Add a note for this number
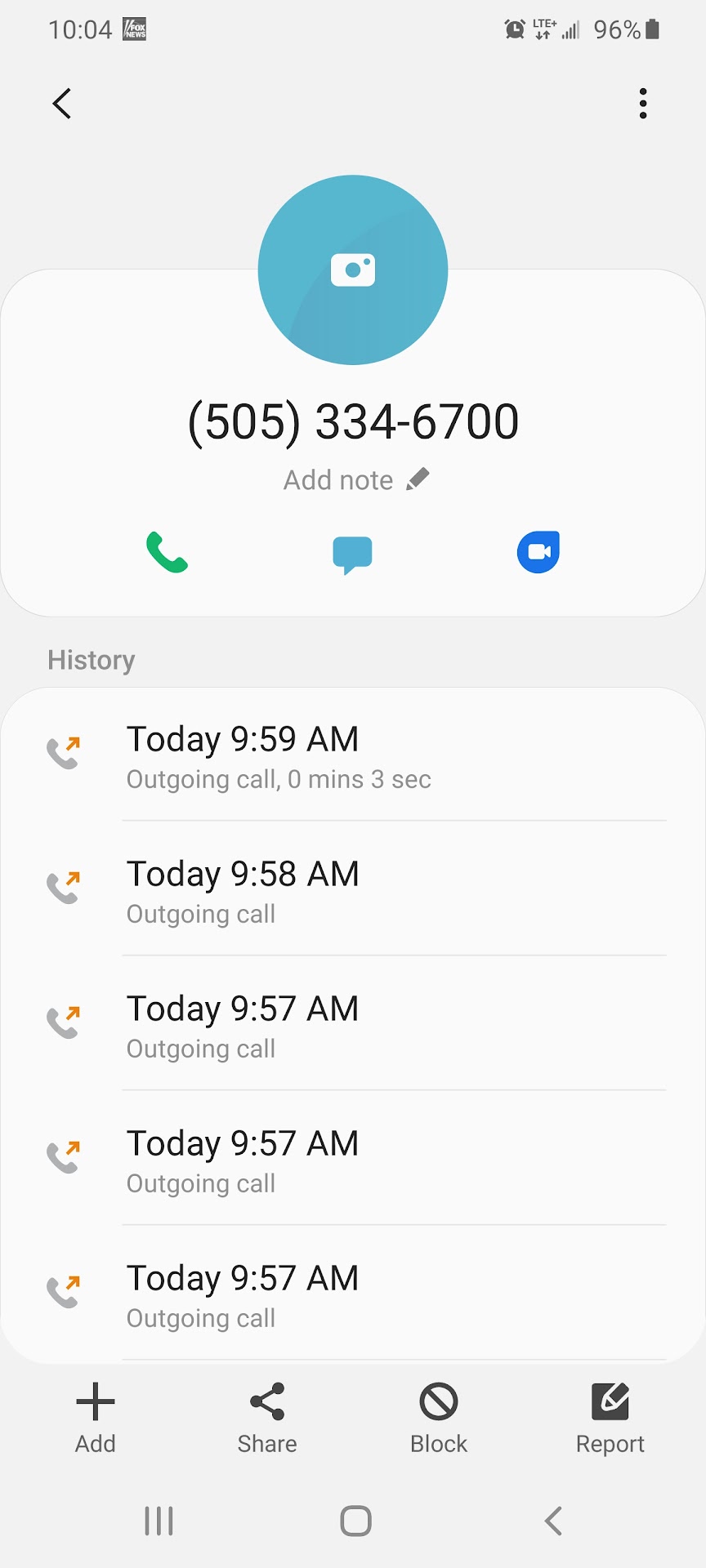 (x=355, y=480)
